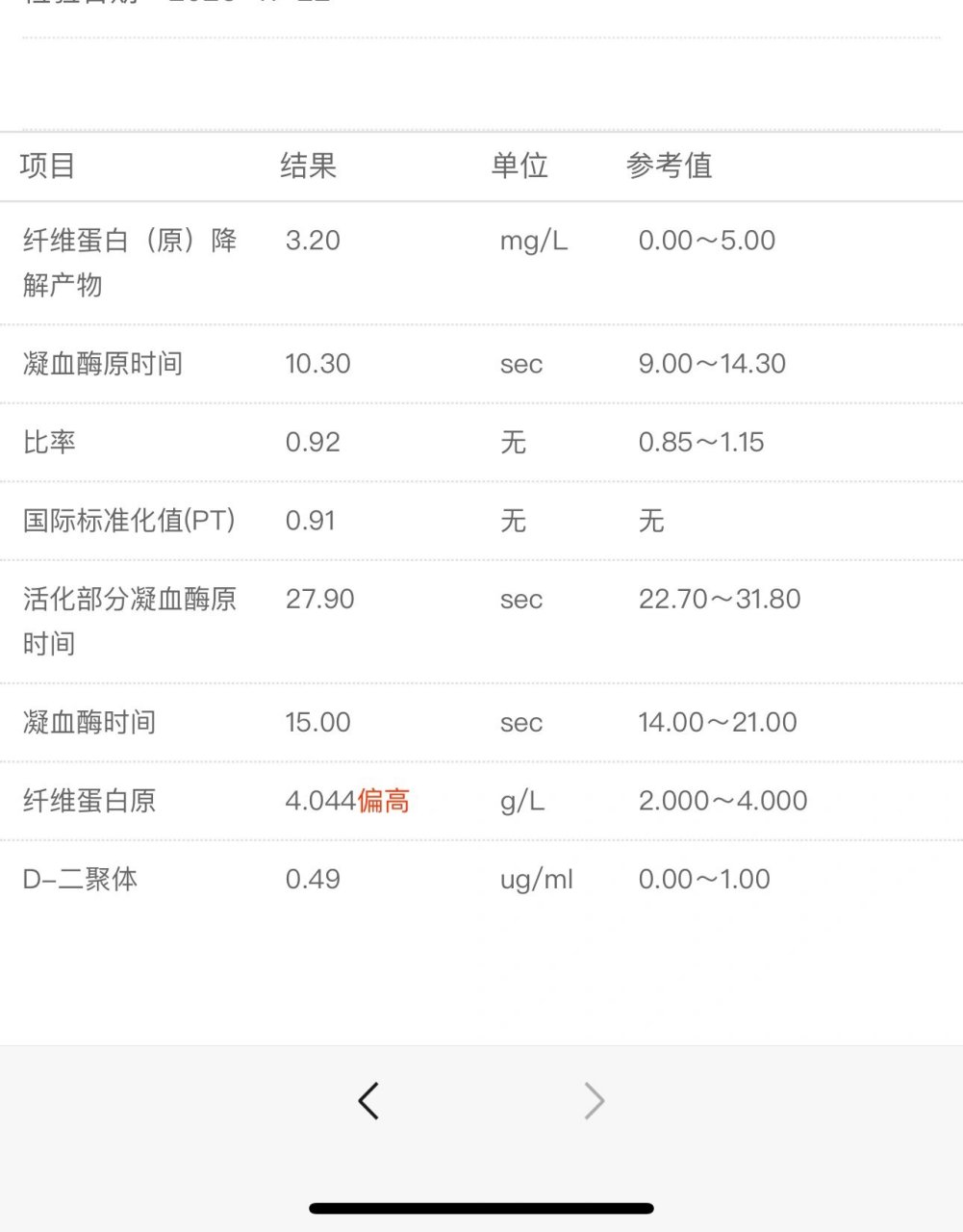Click the back navigation arrow
This screenshot has height=1232, width=963.
pos(368,1100)
